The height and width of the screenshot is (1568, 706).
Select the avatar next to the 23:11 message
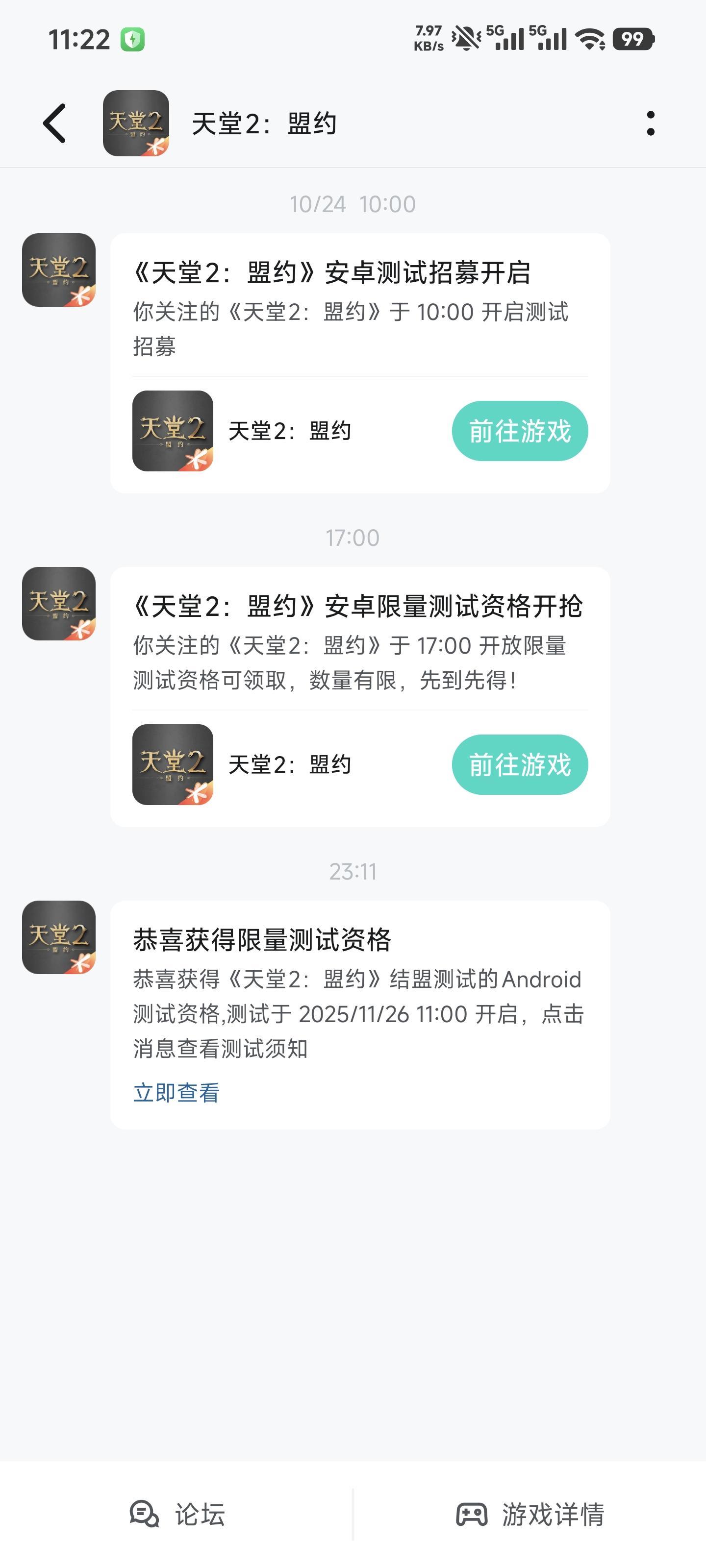coord(58,937)
